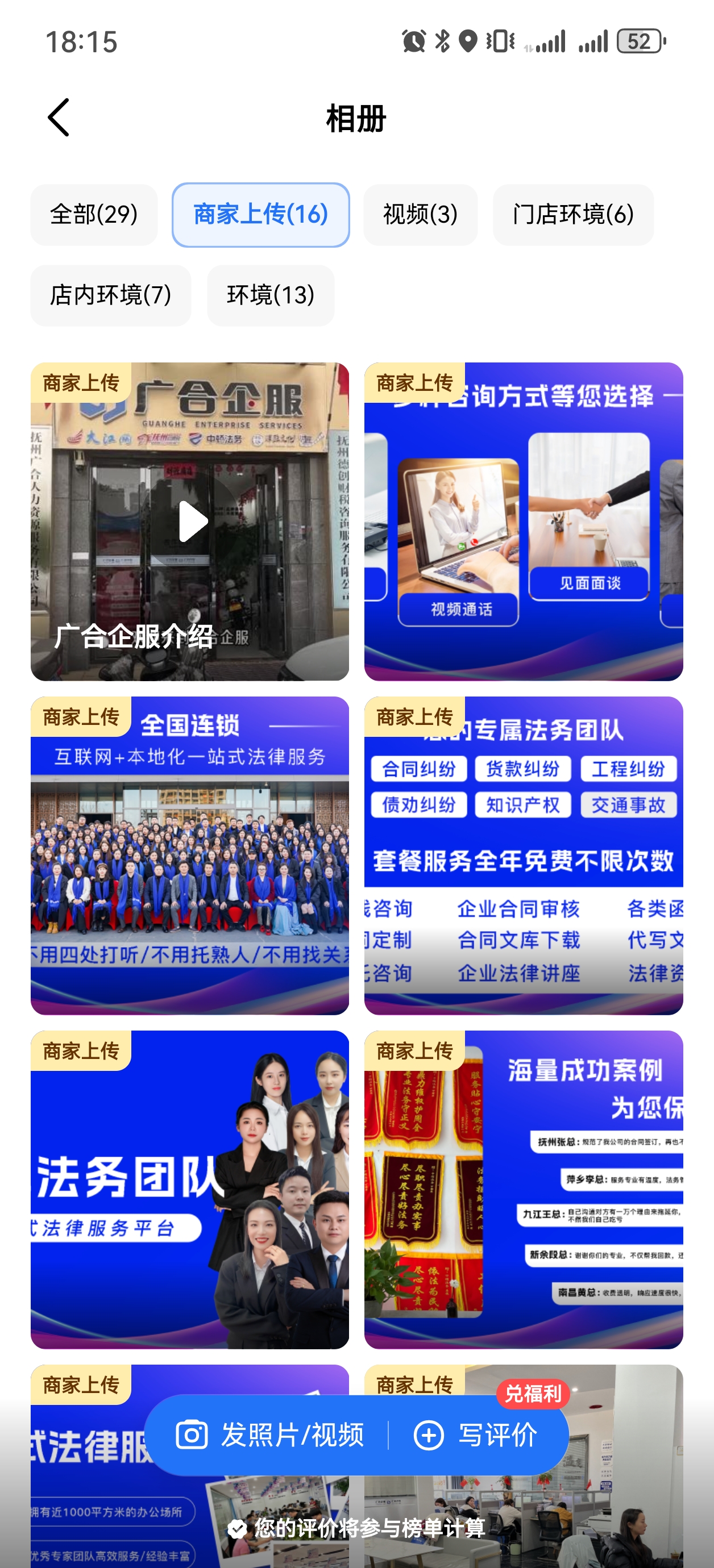The width and height of the screenshot is (714, 1568).
Task: Open the 视频通话 and 见面面谈 photo
Action: tap(524, 522)
